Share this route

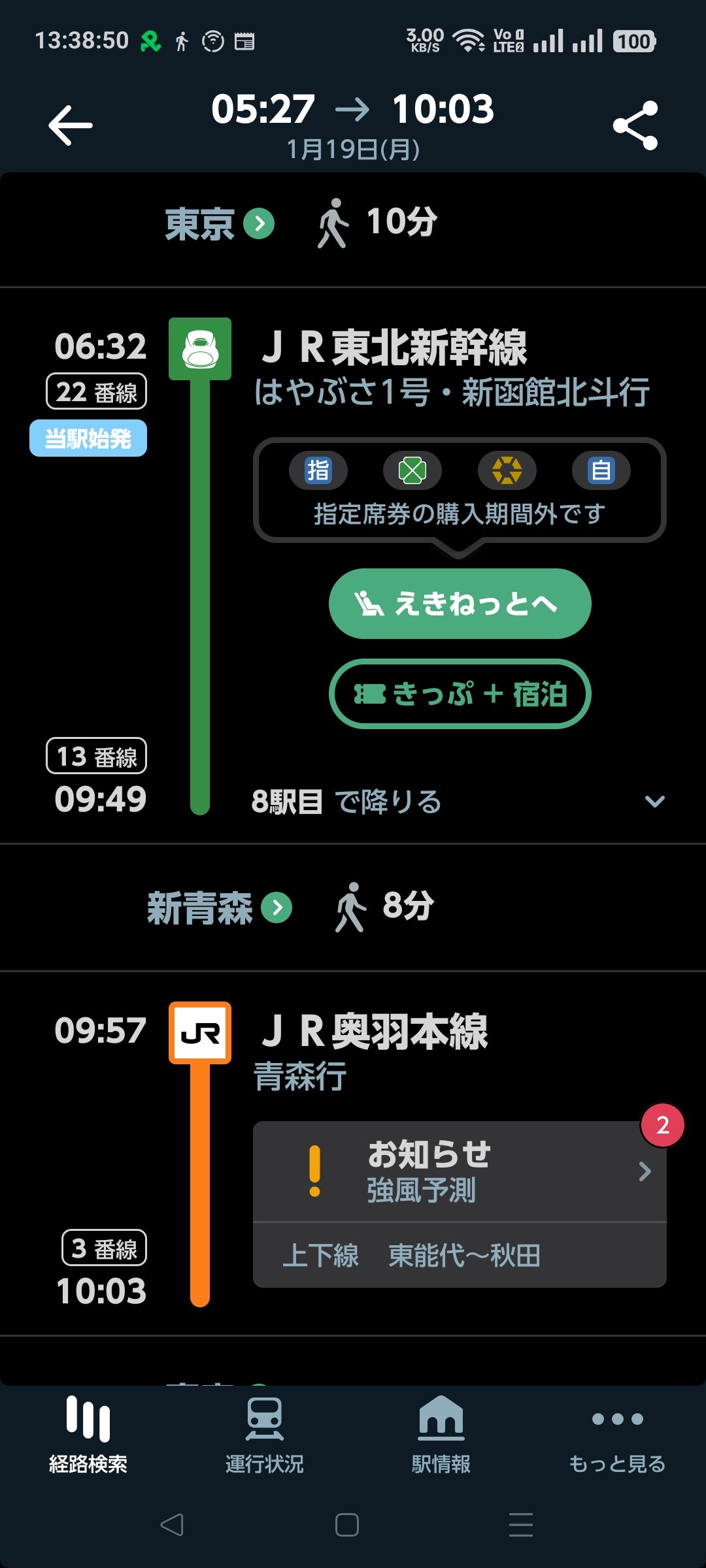635,125
